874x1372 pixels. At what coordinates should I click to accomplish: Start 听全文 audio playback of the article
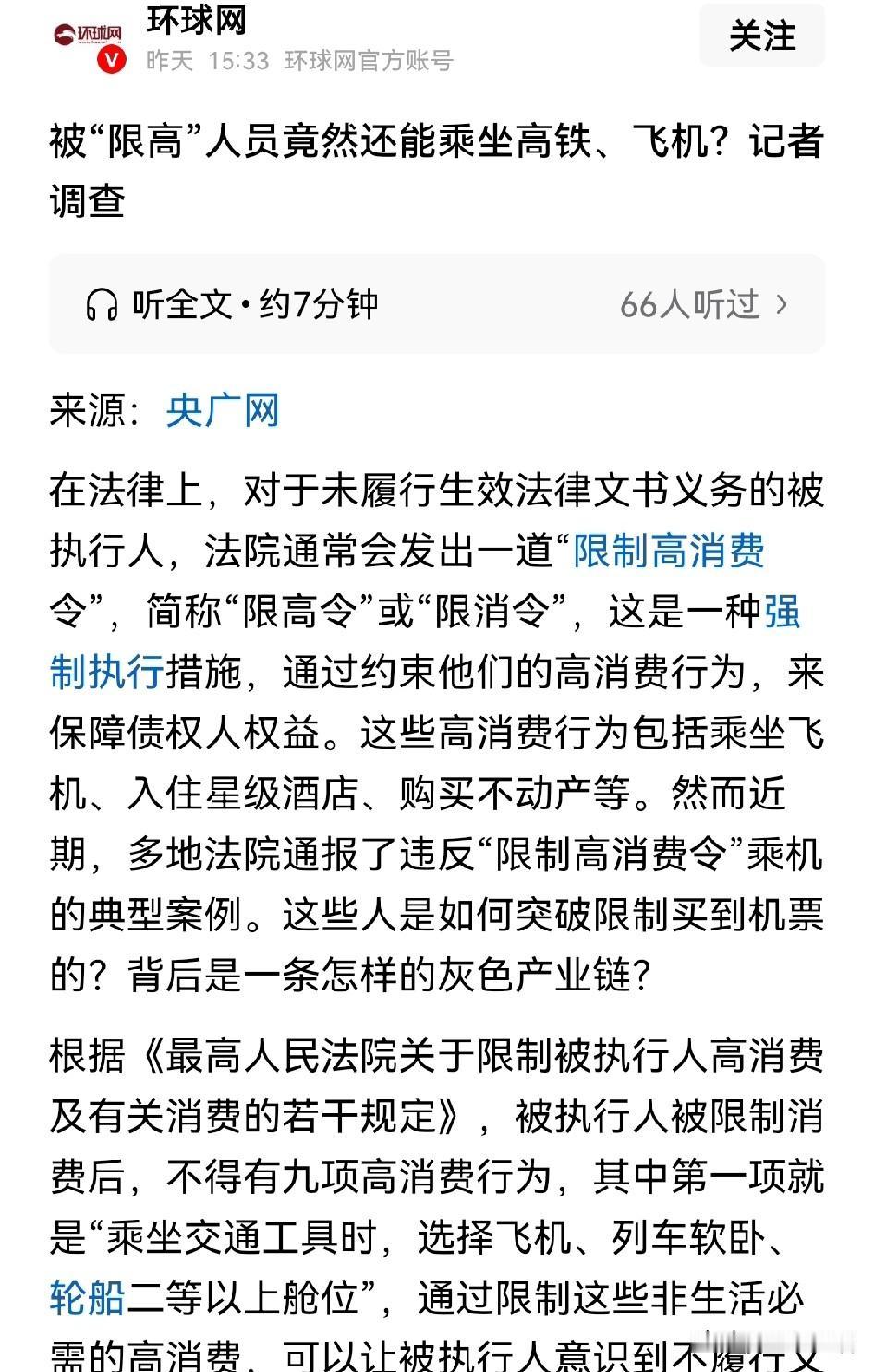click(x=181, y=303)
